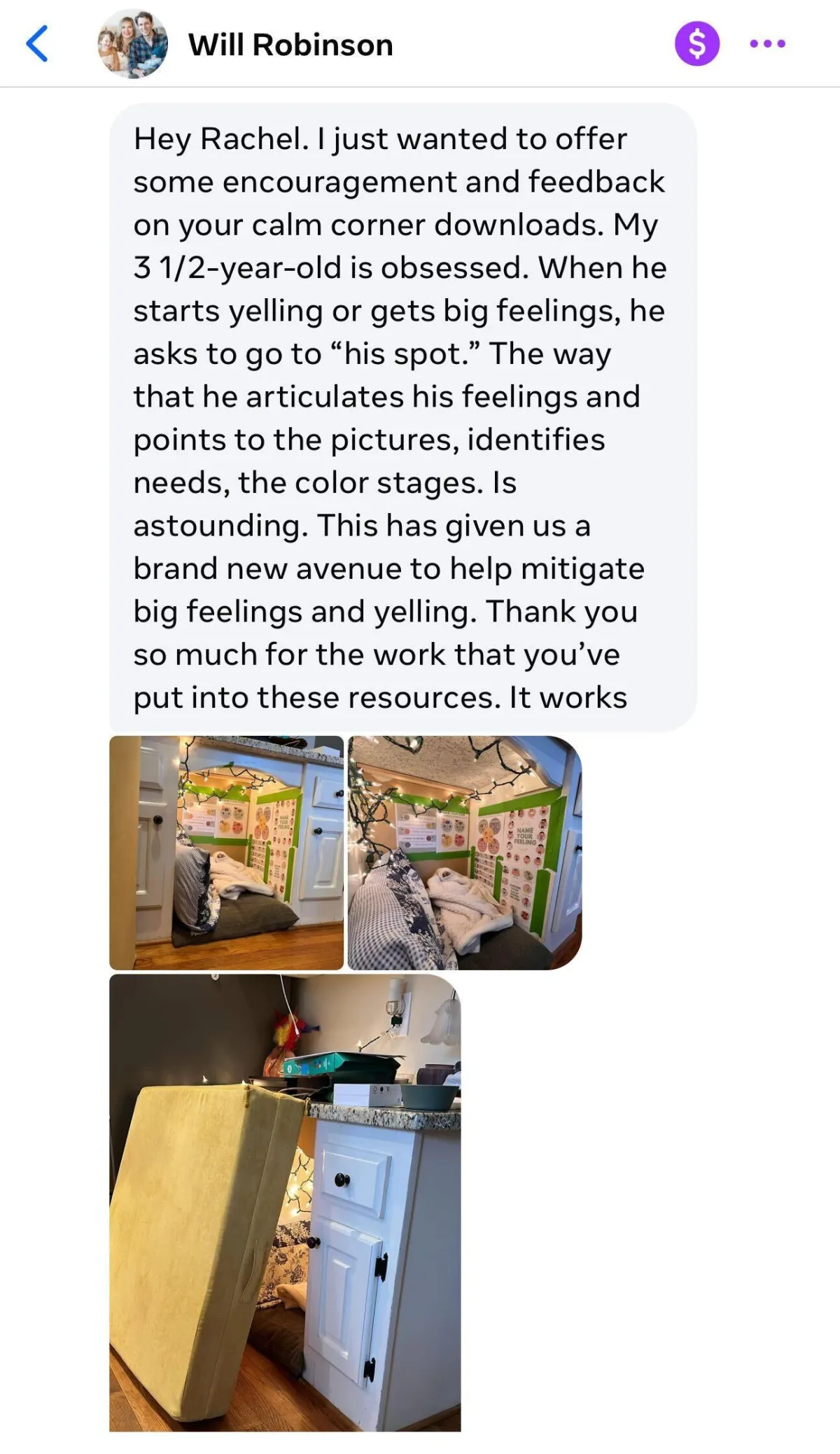Open Will Robinson's profile picture

tap(133, 44)
